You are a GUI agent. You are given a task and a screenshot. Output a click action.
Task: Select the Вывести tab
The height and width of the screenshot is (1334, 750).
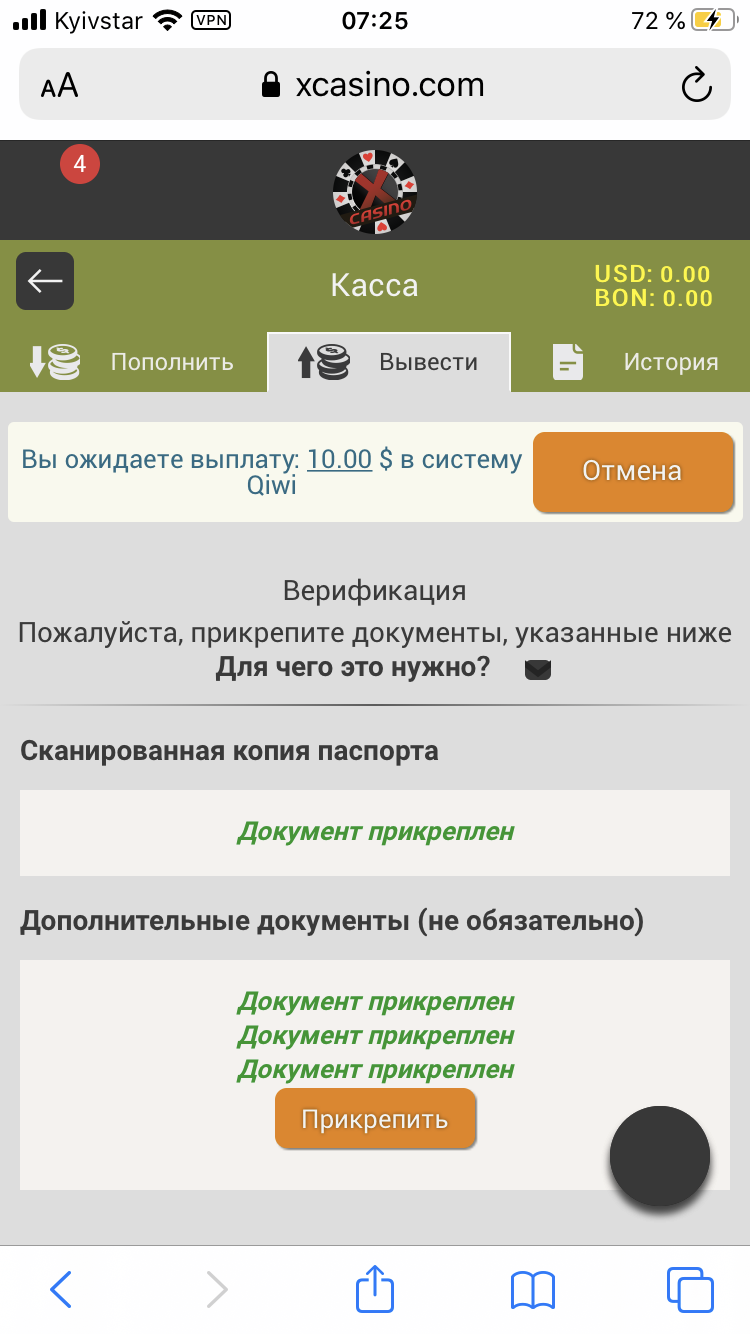pyautogui.click(x=389, y=362)
